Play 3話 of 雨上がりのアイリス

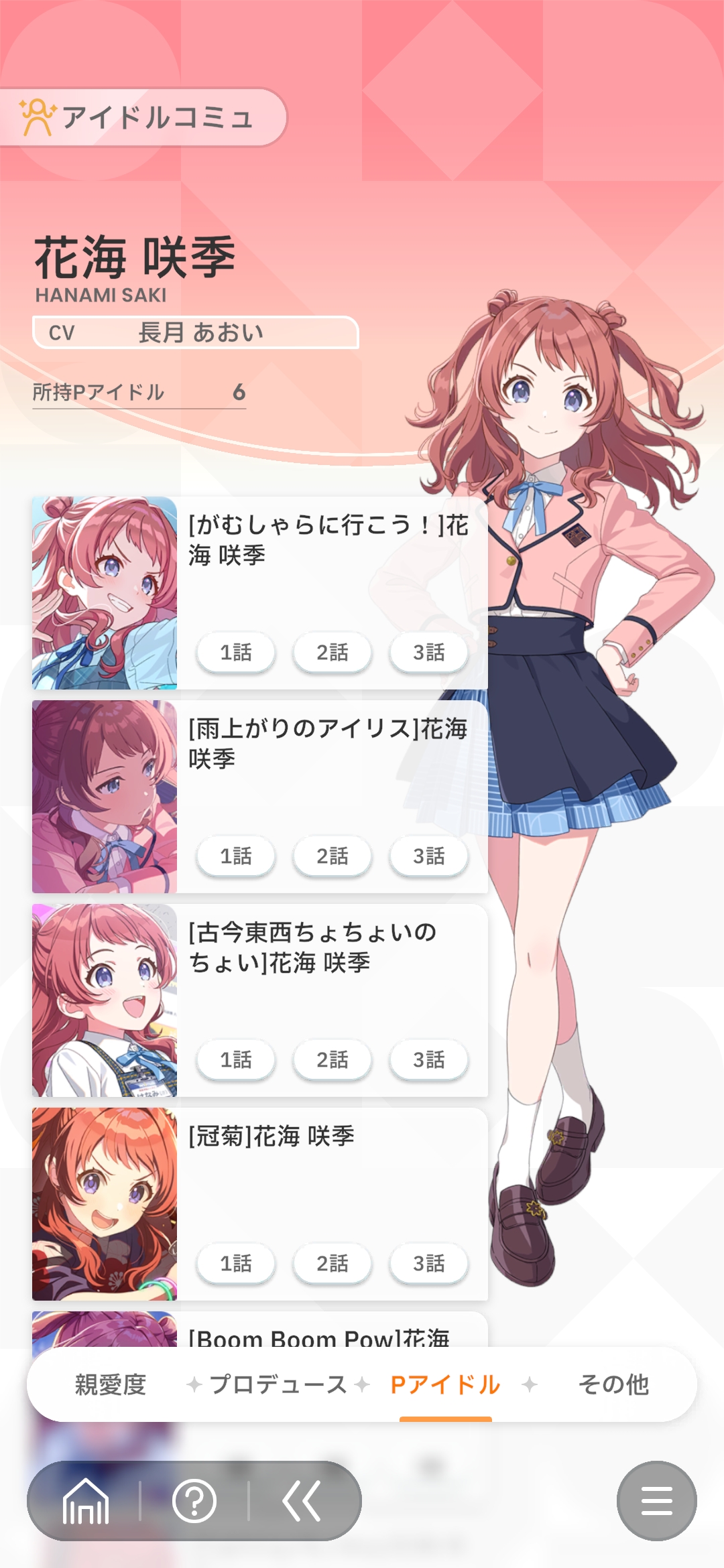[429, 856]
